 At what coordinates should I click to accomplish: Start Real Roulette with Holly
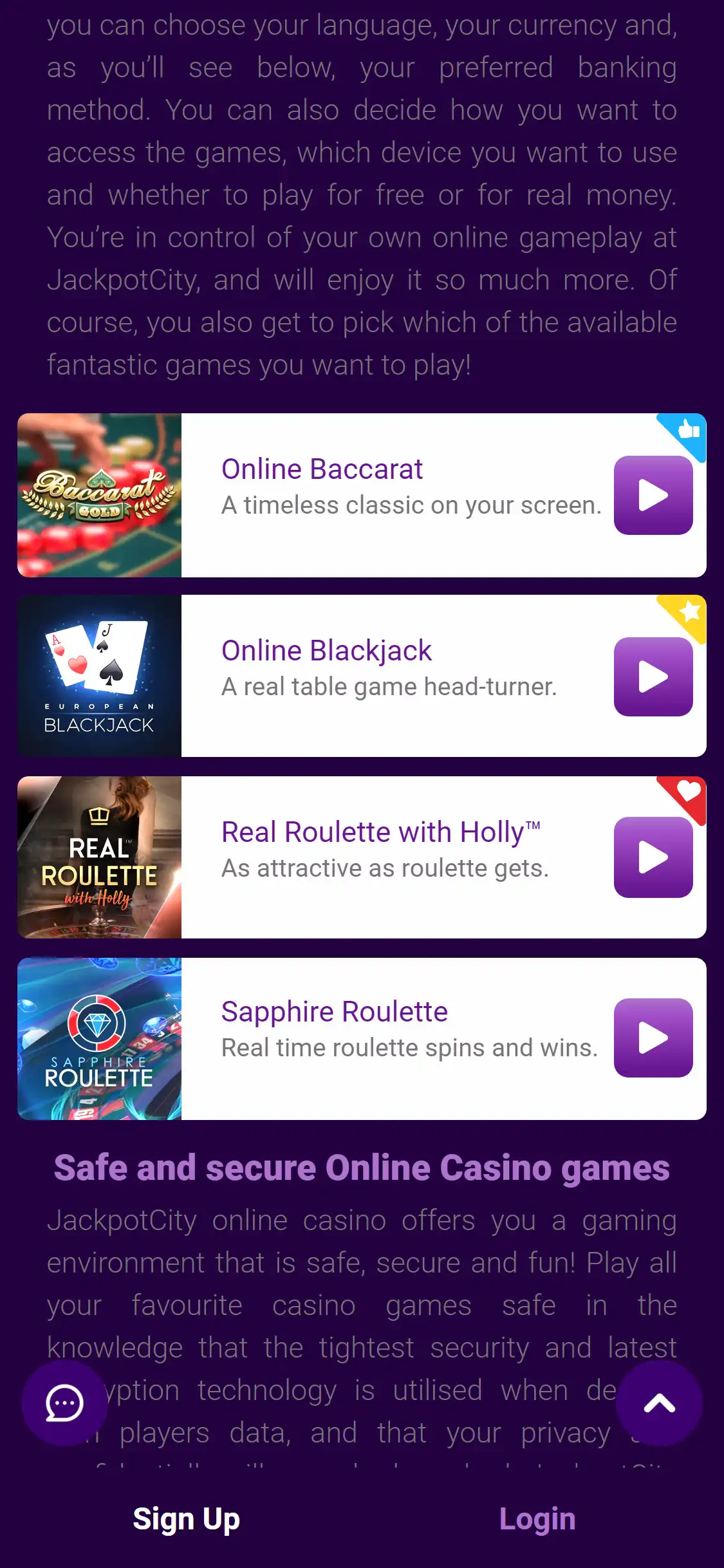tap(653, 857)
